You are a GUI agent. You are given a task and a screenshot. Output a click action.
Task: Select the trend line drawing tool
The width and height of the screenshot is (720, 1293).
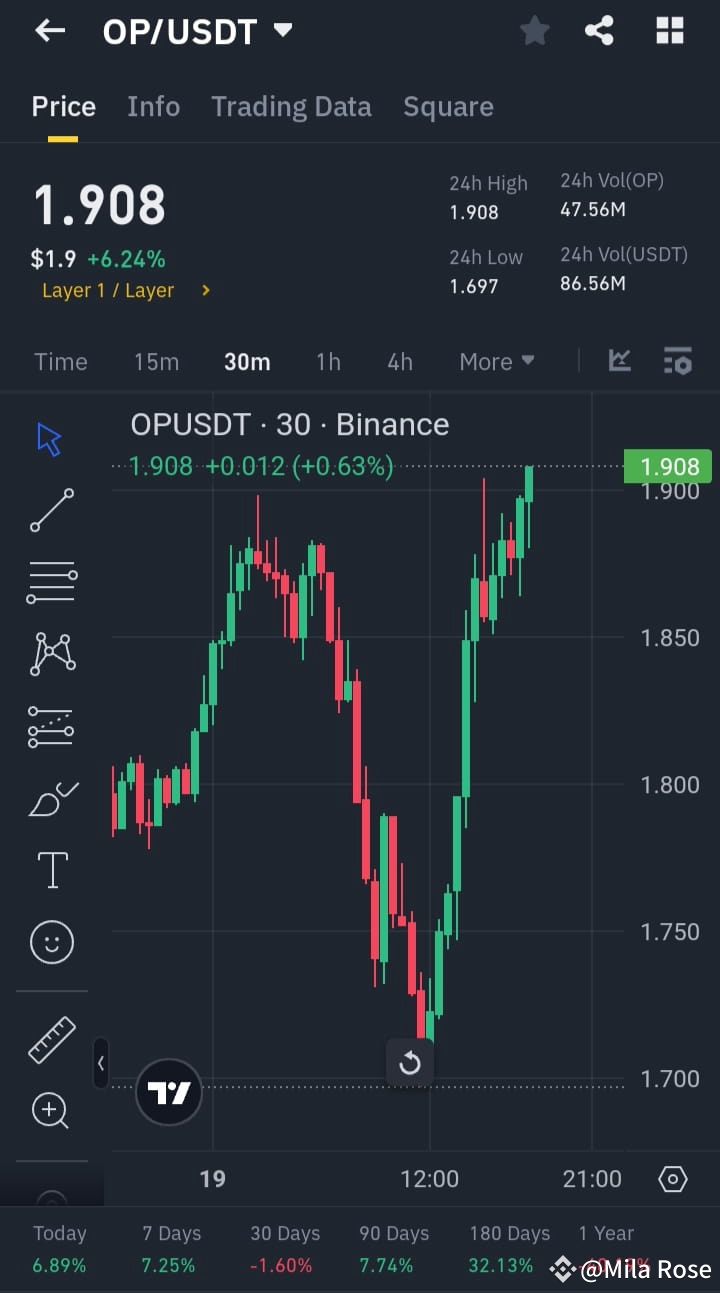coord(51,510)
